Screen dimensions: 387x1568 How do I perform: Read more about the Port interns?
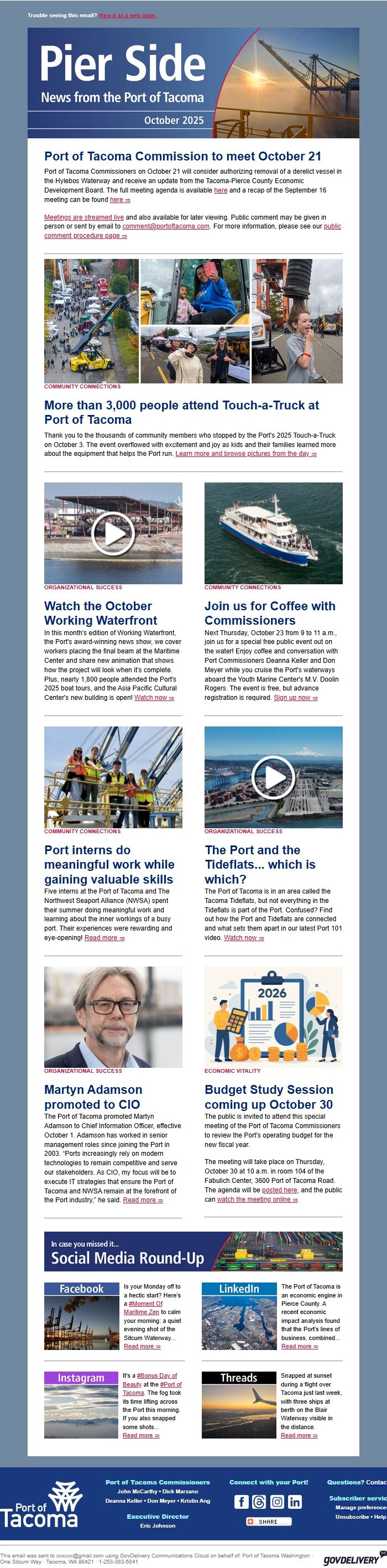click(104, 938)
